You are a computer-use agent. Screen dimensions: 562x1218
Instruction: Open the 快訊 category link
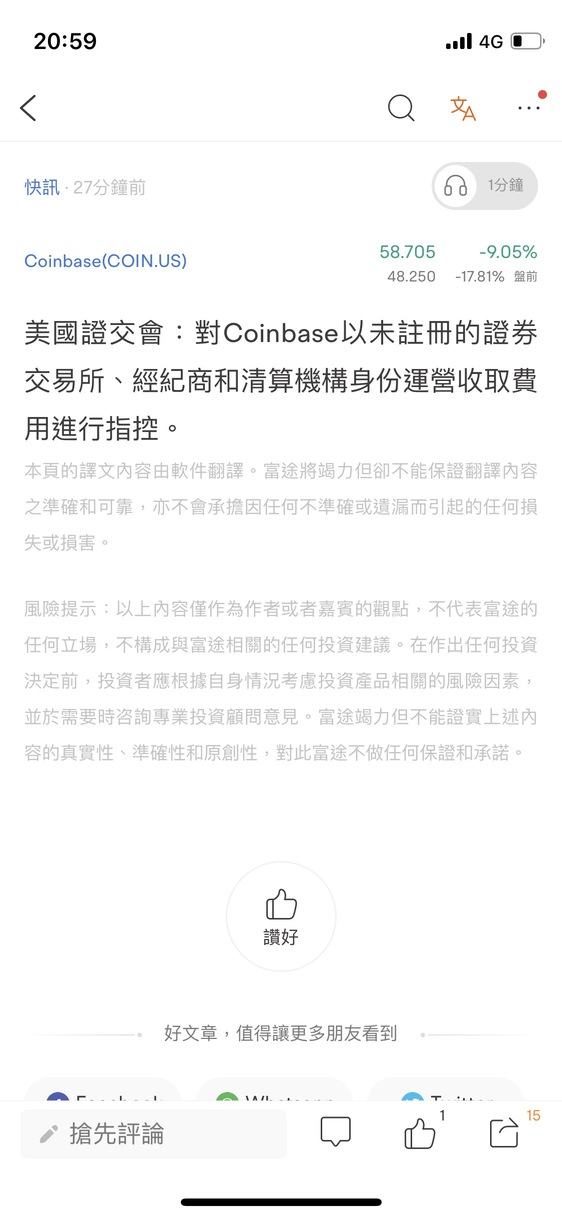pos(42,187)
